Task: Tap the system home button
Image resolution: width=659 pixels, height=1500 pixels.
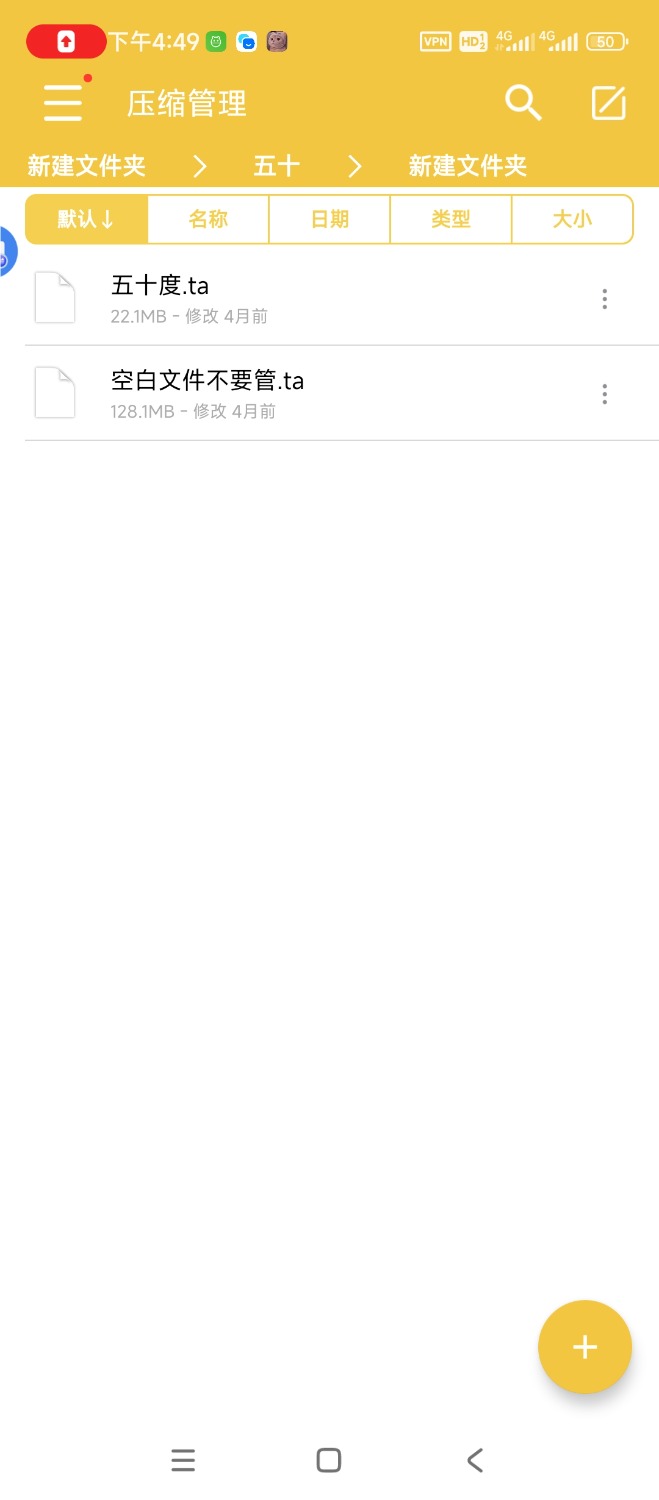Action: (x=329, y=1460)
